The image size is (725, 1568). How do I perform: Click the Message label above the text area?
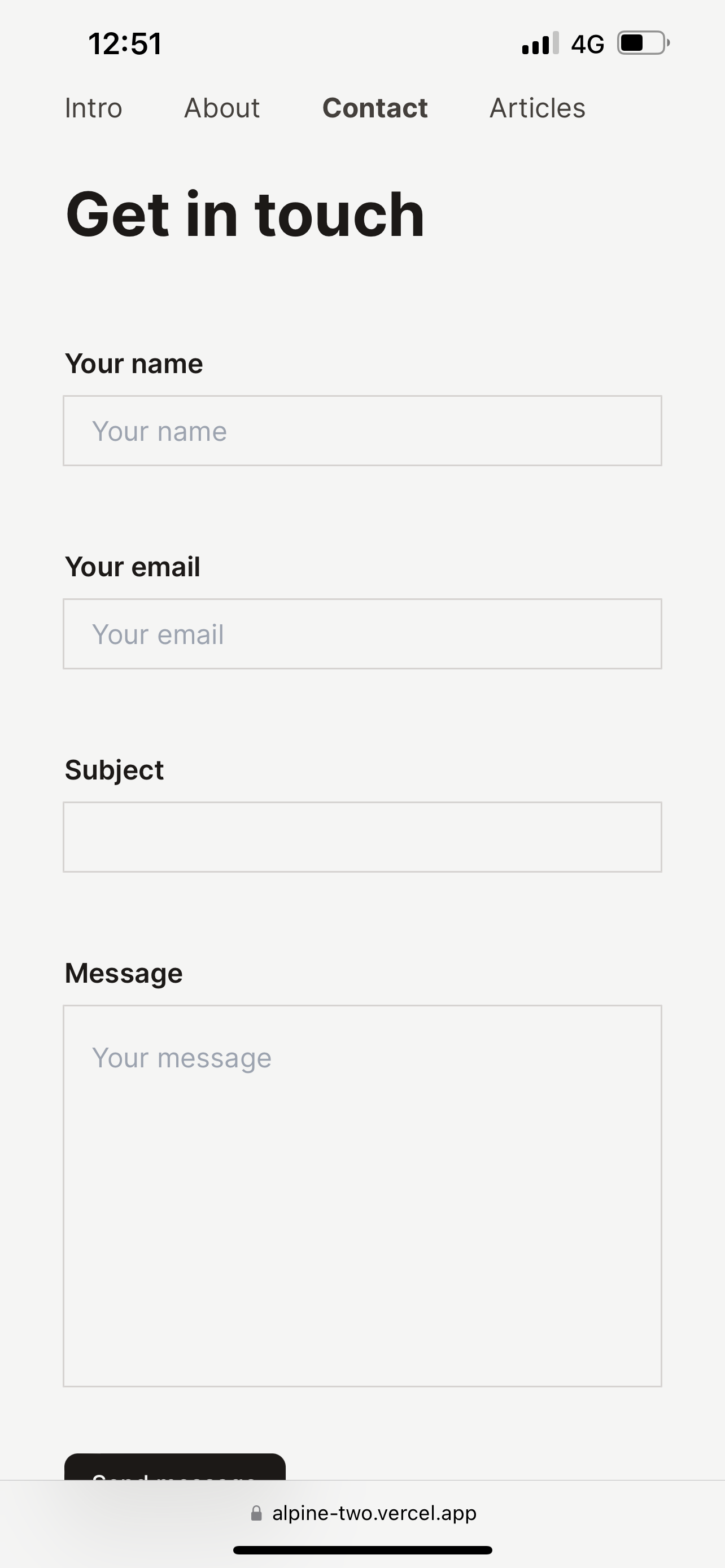coord(123,972)
